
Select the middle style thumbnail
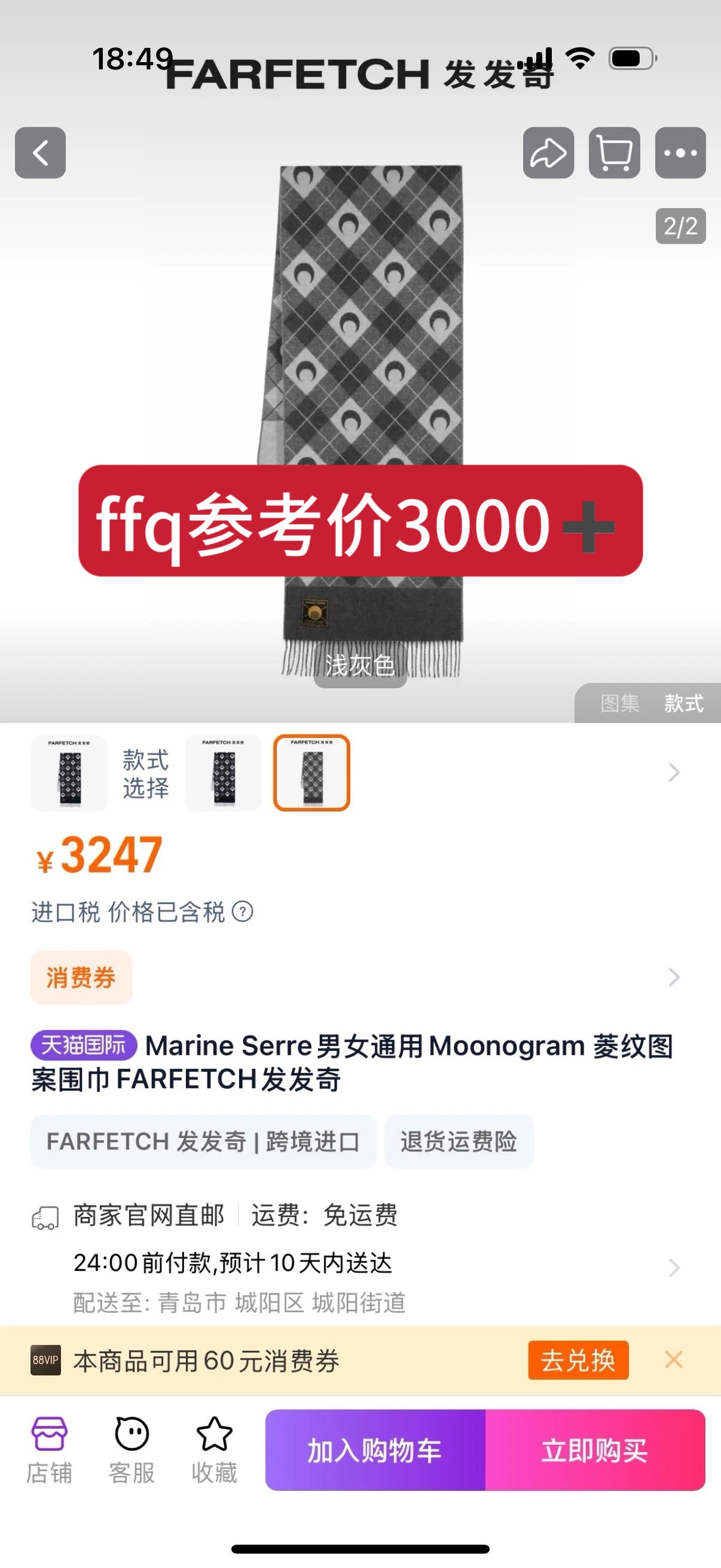pos(224,773)
